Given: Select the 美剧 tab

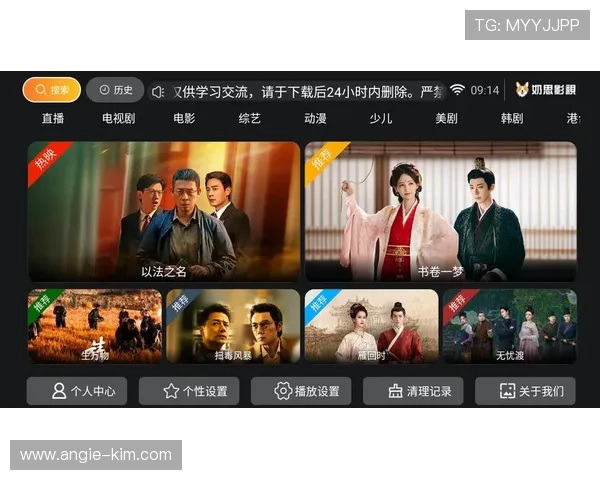Looking at the screenshot, I should (446, 118).
